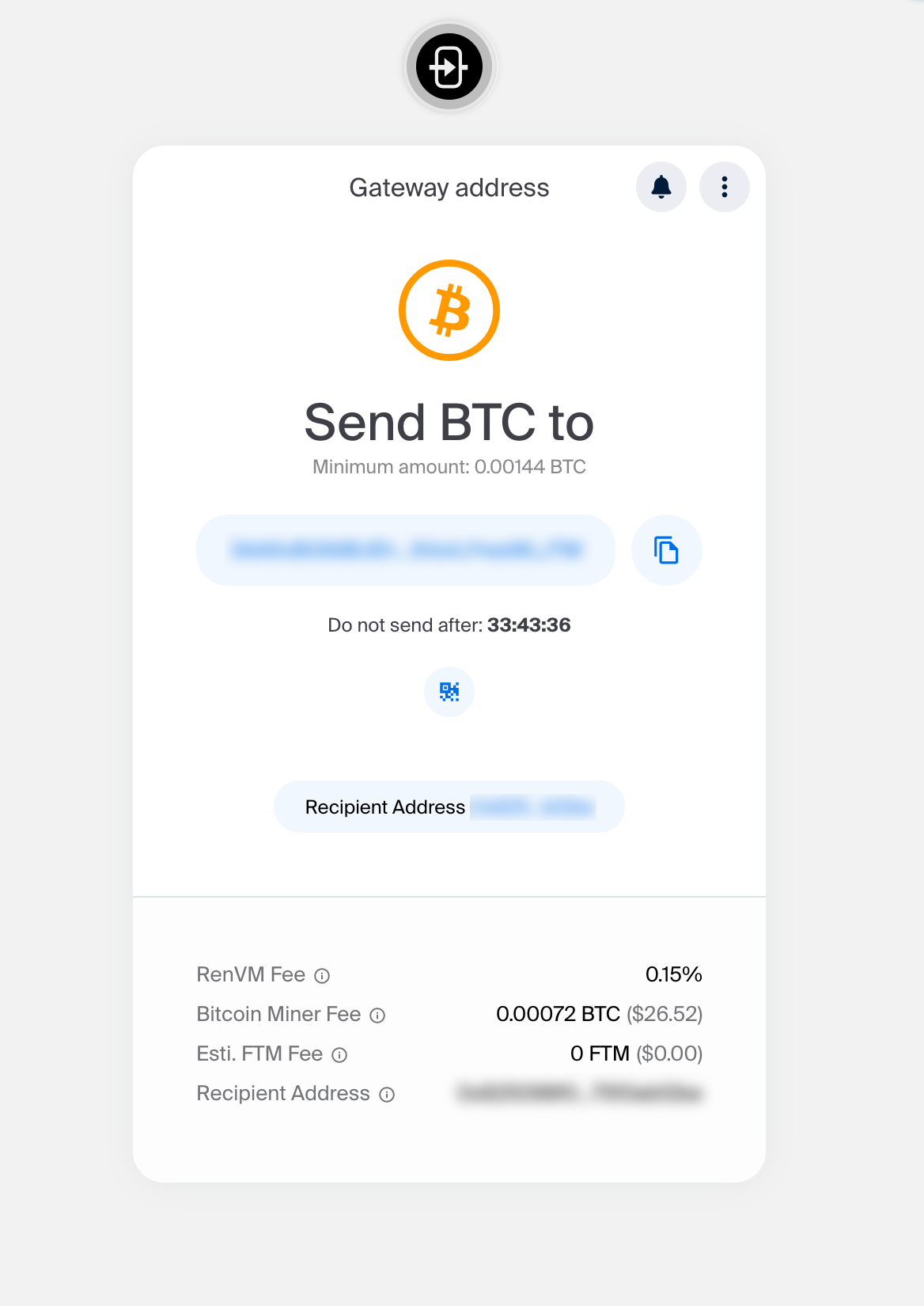
Task: Click the Minimum amount text
Action: tap(449, 467)
